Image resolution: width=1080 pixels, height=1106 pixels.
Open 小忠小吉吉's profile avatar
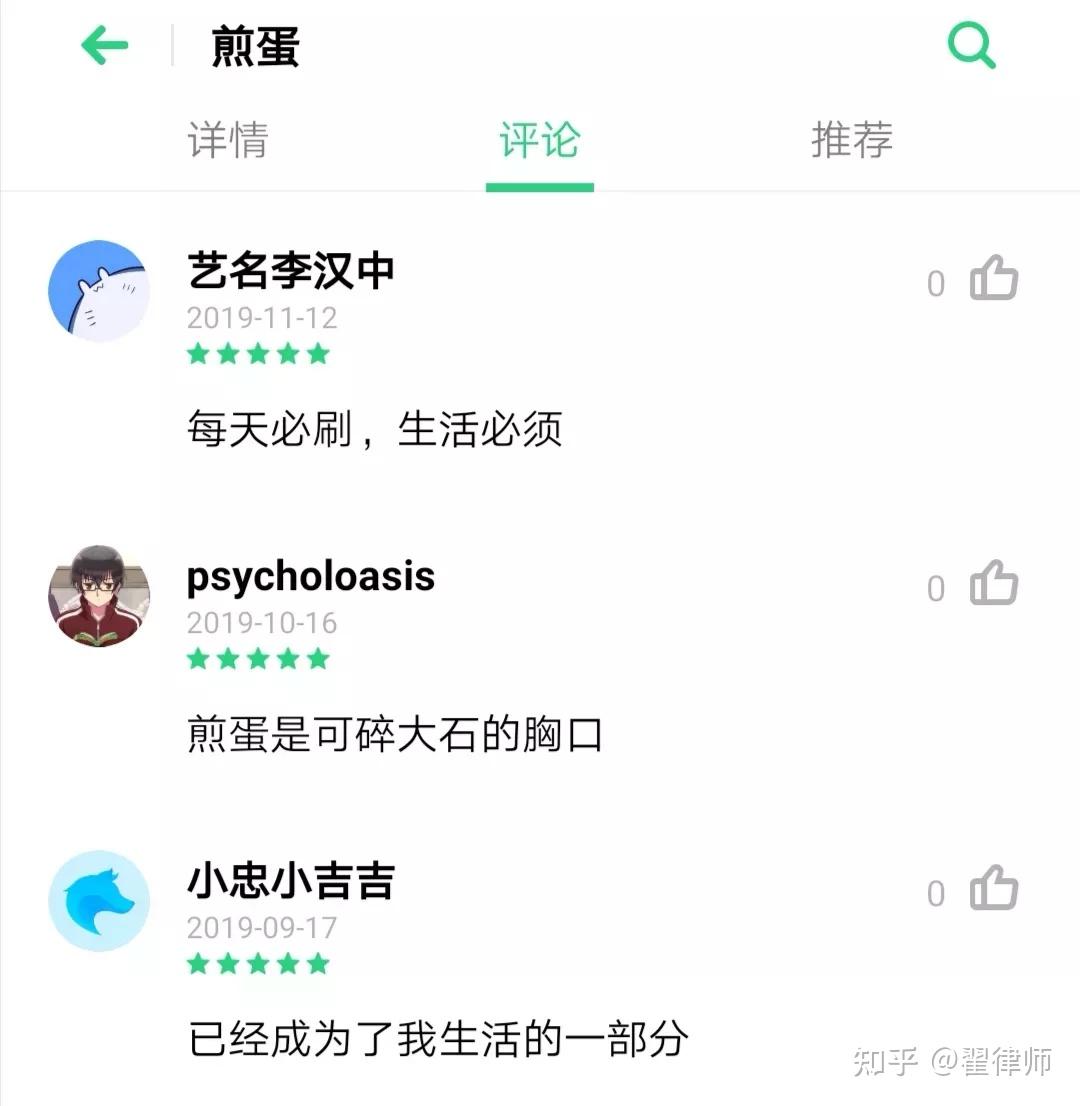[x=99, y=901]
